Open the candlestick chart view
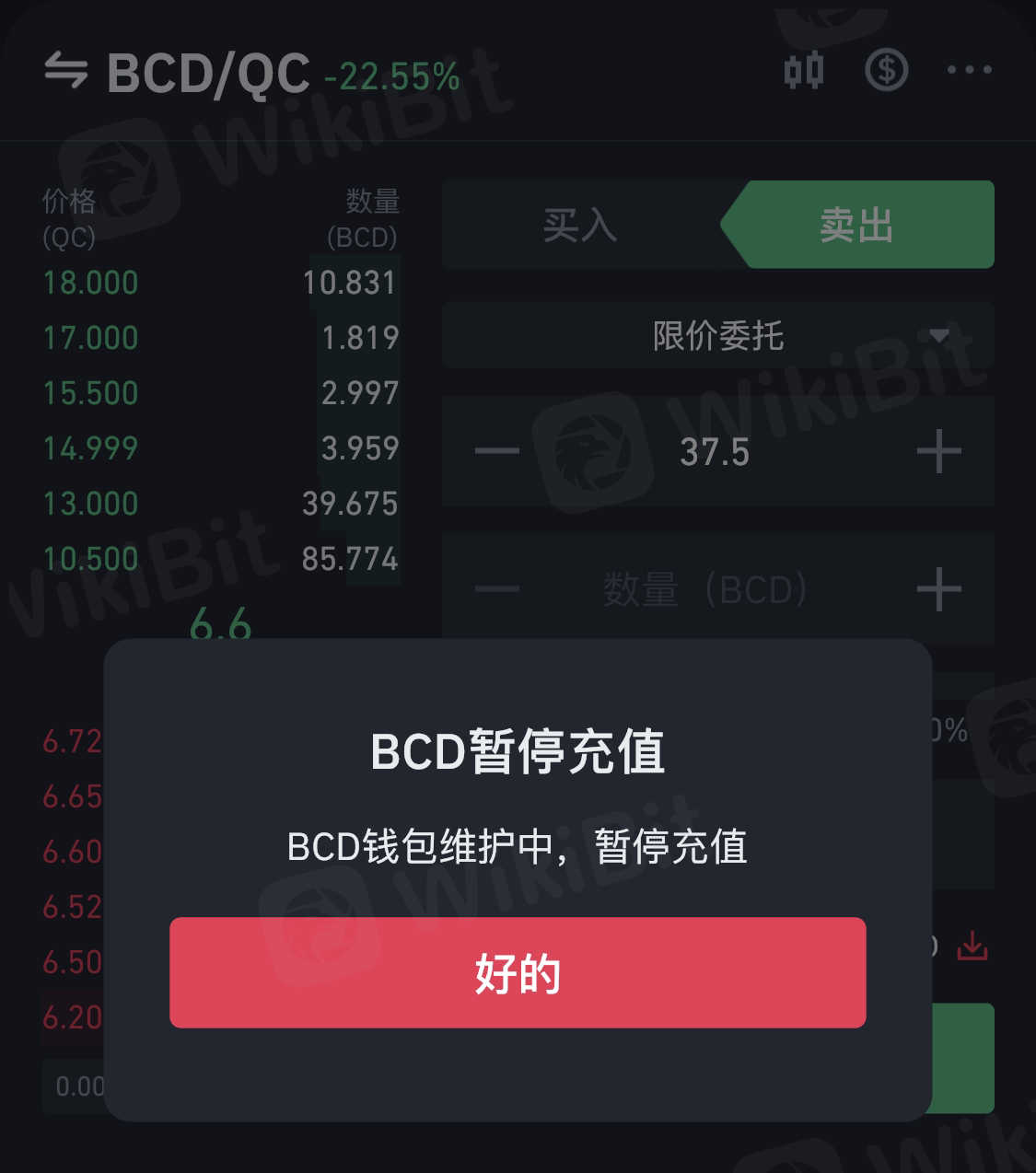This screenshot has height=1173, width=1036. click(x=803, y=71)
